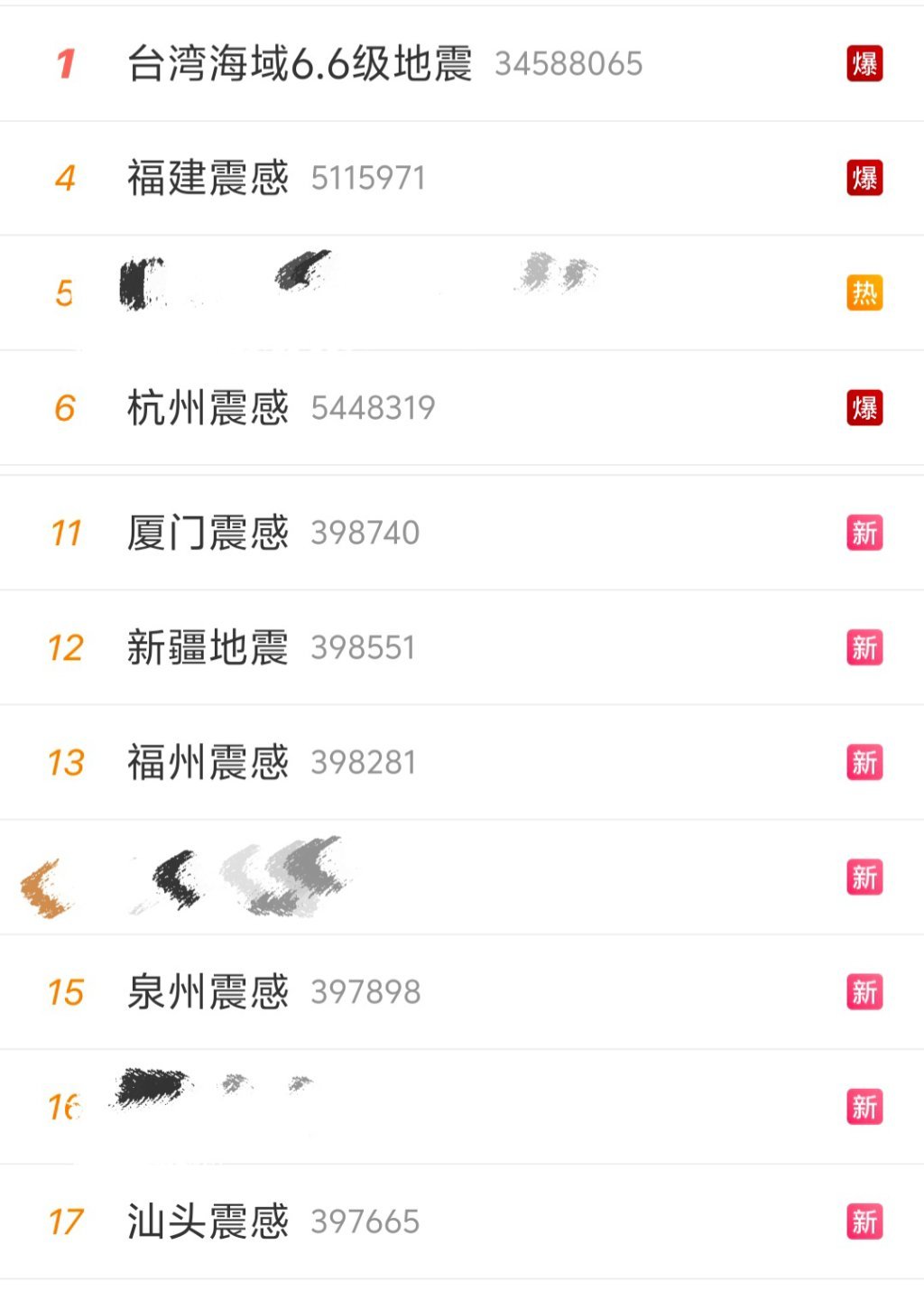924x1291 pixels.
Task: Click the 新 badge beside 厦门震感
Action: (x=864, y=533)
